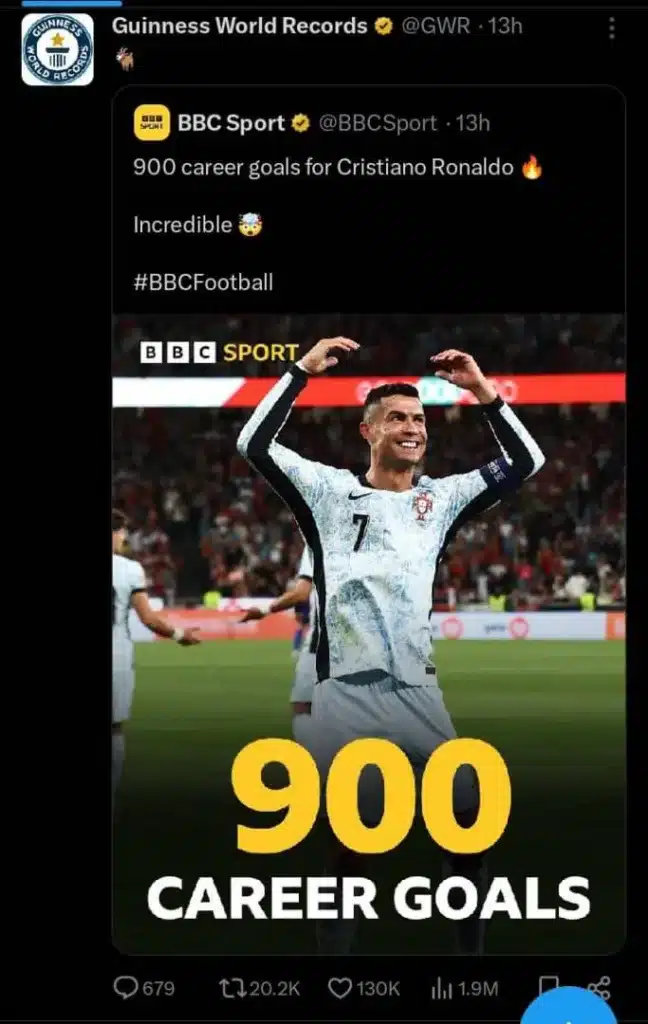Tap the blue compose floating button
This screenshot has height=1024, width=648.
coord(572,1008)
